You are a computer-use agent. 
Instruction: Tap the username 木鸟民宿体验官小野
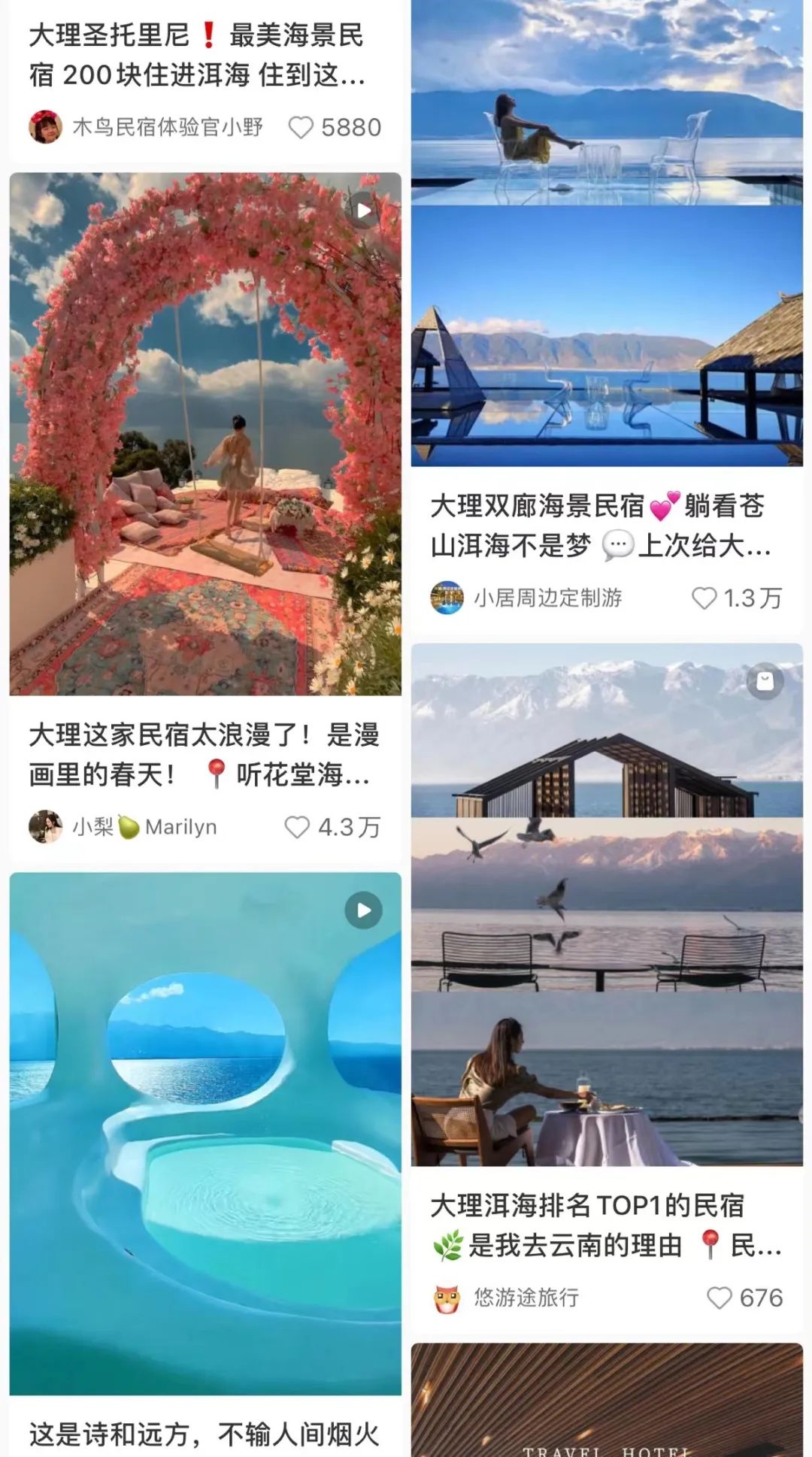(165, 127)
